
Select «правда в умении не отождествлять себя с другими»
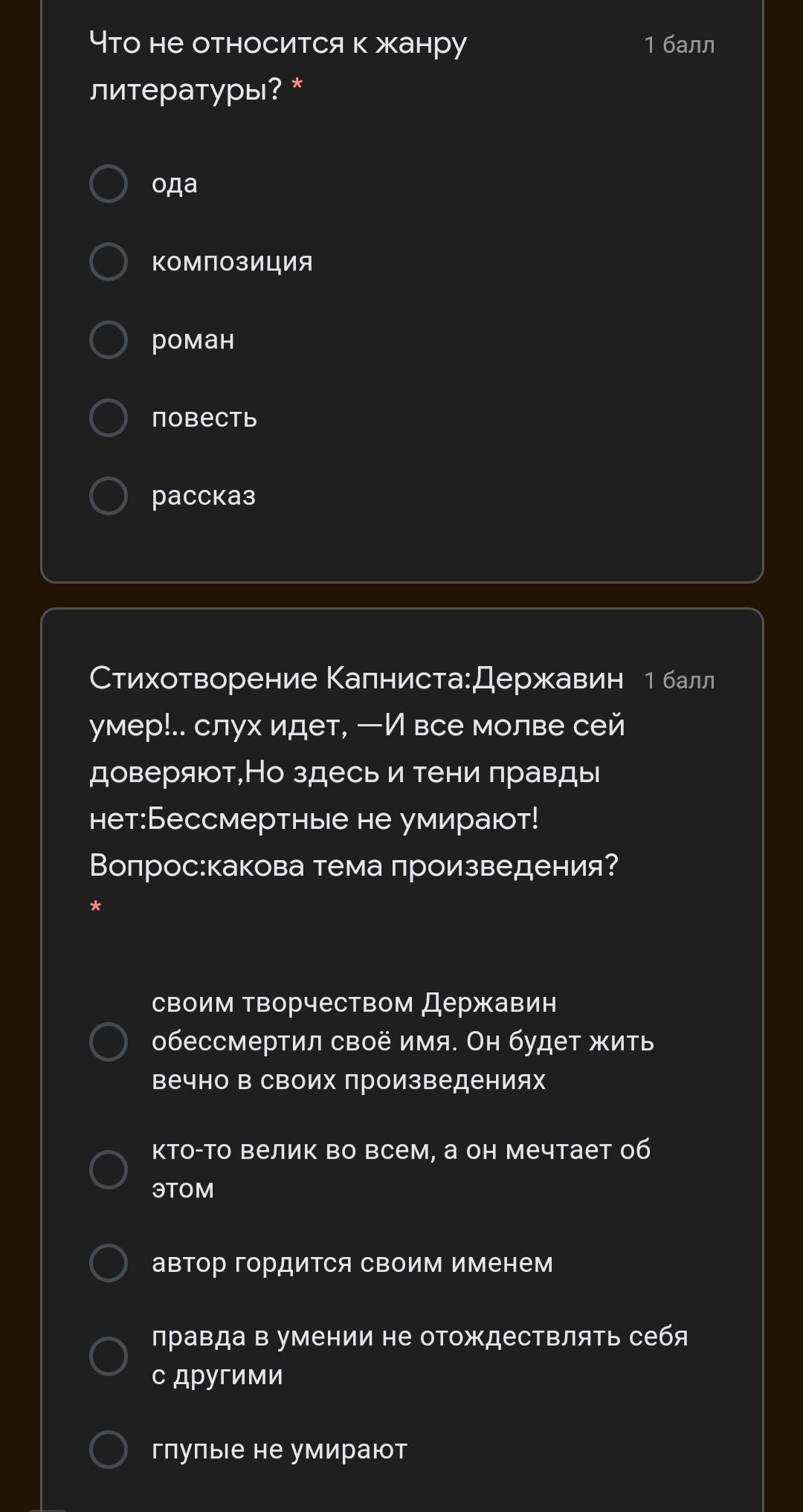pyautogui.click(x=109, y=1356)
